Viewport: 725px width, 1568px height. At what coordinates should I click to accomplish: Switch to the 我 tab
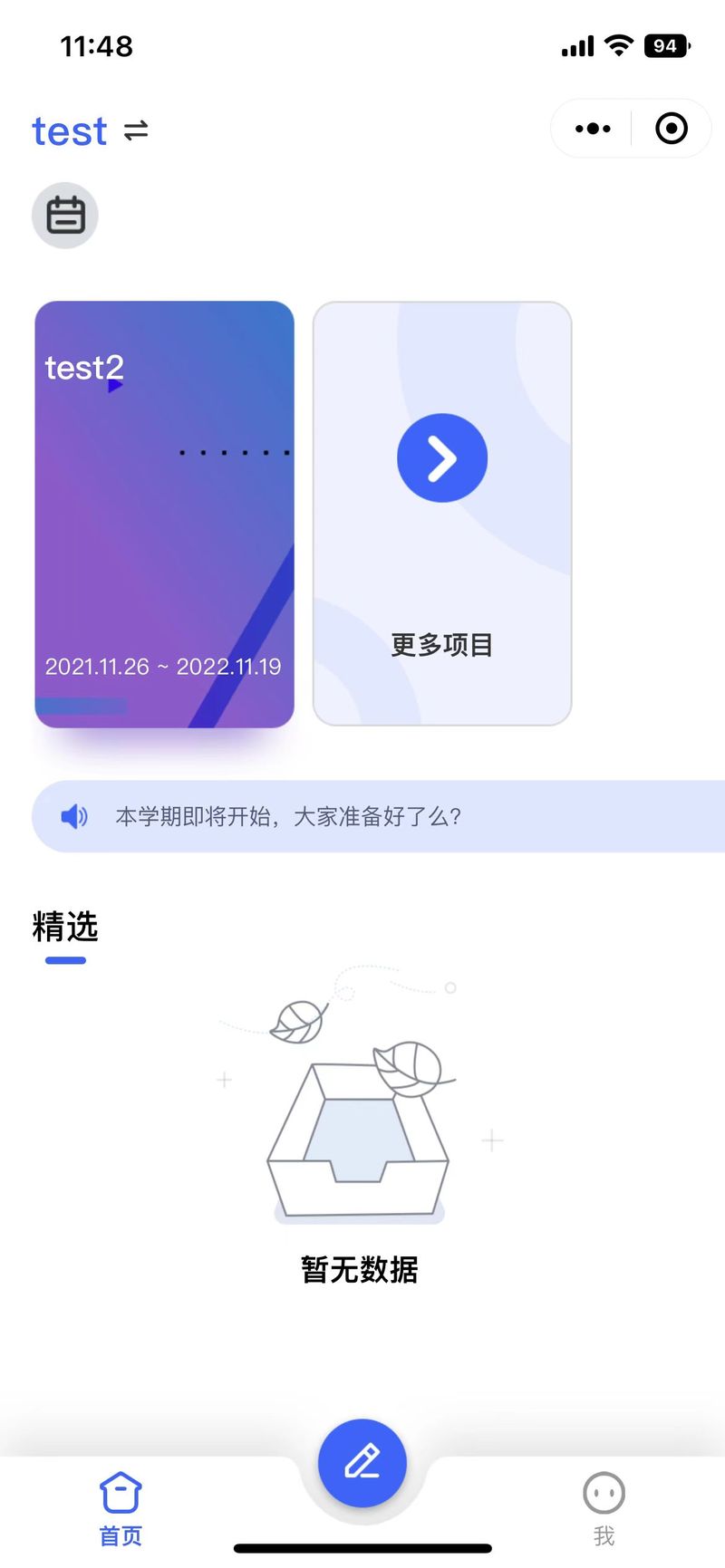click(604, 1508)
